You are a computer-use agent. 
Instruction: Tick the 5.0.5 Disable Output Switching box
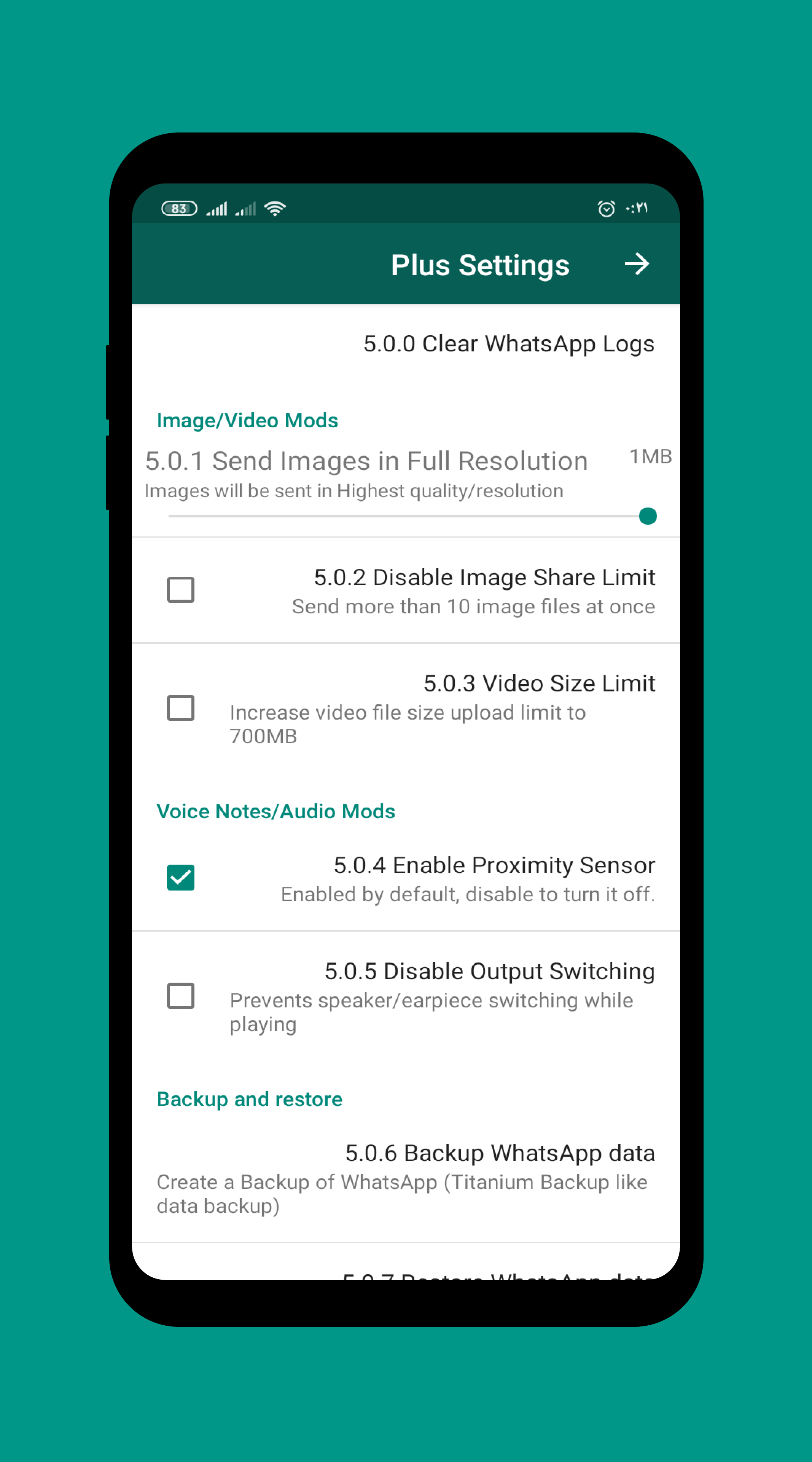point(180,996)
